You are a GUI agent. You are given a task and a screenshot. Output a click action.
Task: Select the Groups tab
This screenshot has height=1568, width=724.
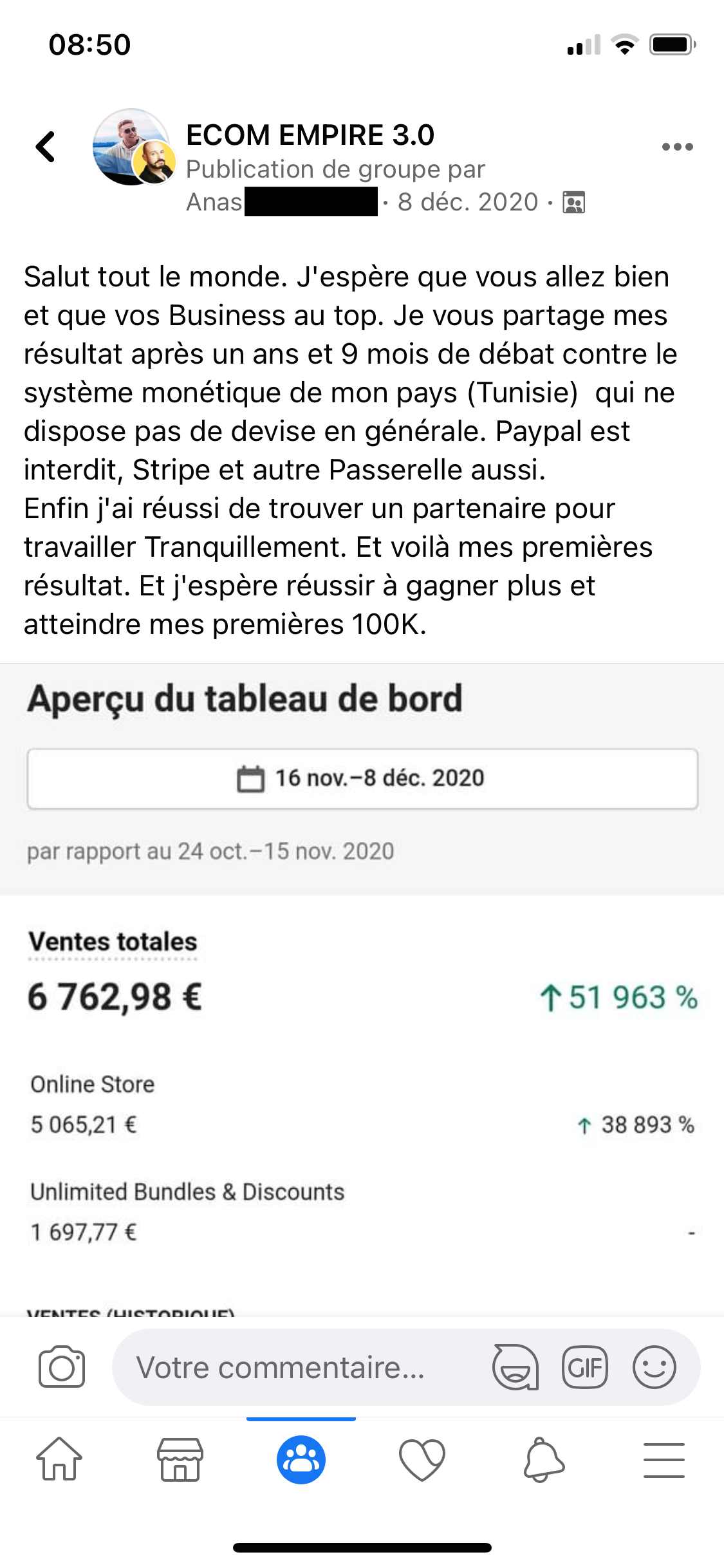[301, 1459]
